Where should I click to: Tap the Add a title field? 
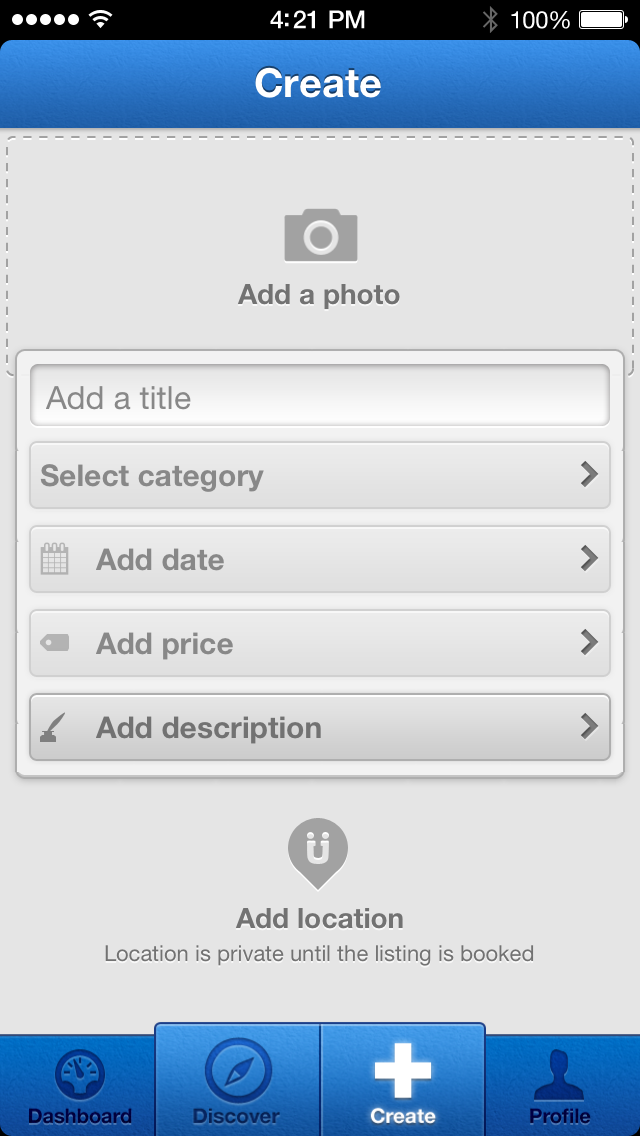coord(320,398)
